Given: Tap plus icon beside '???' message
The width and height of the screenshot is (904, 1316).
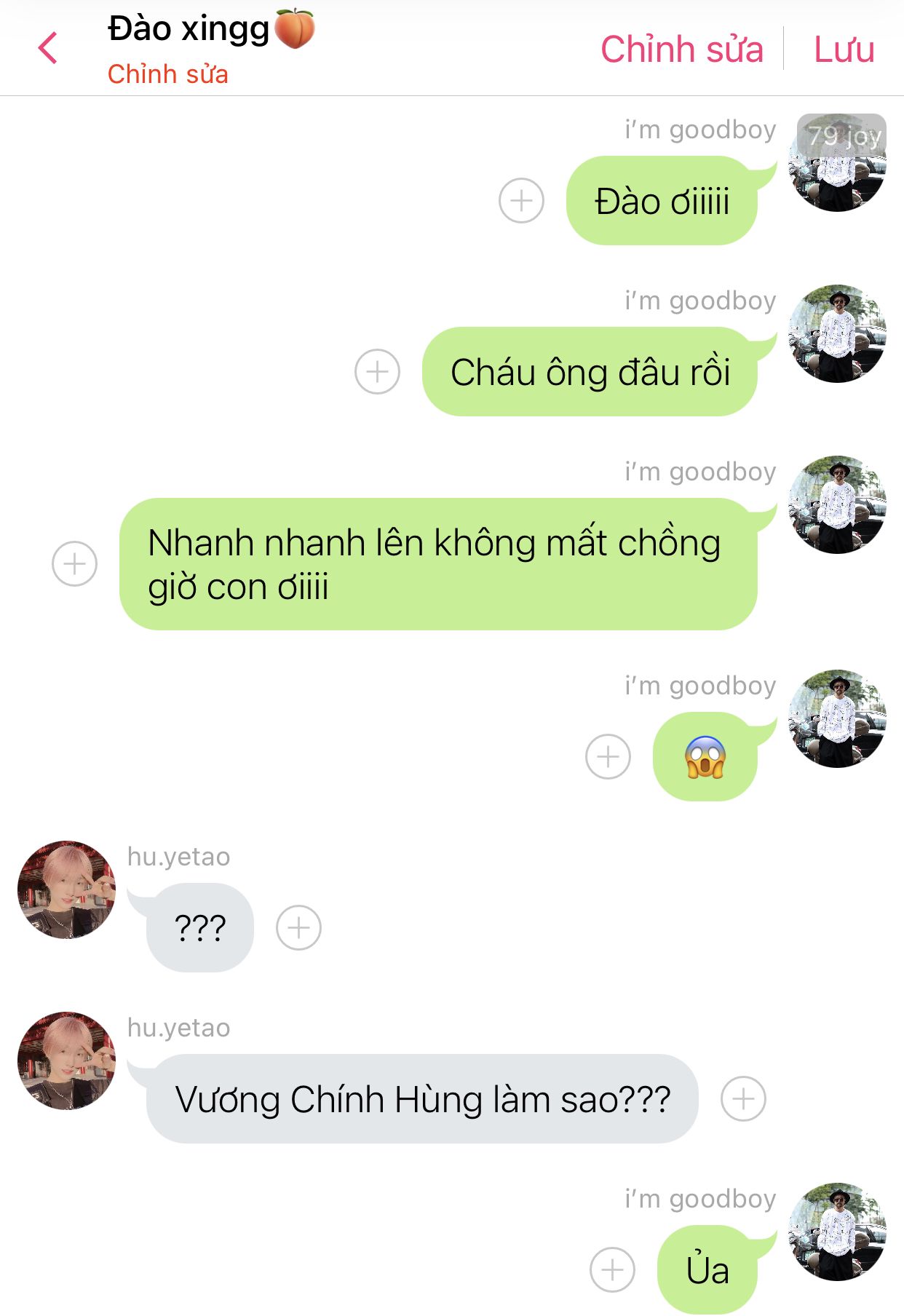Looking at the screenshot, I should (298, 927).
